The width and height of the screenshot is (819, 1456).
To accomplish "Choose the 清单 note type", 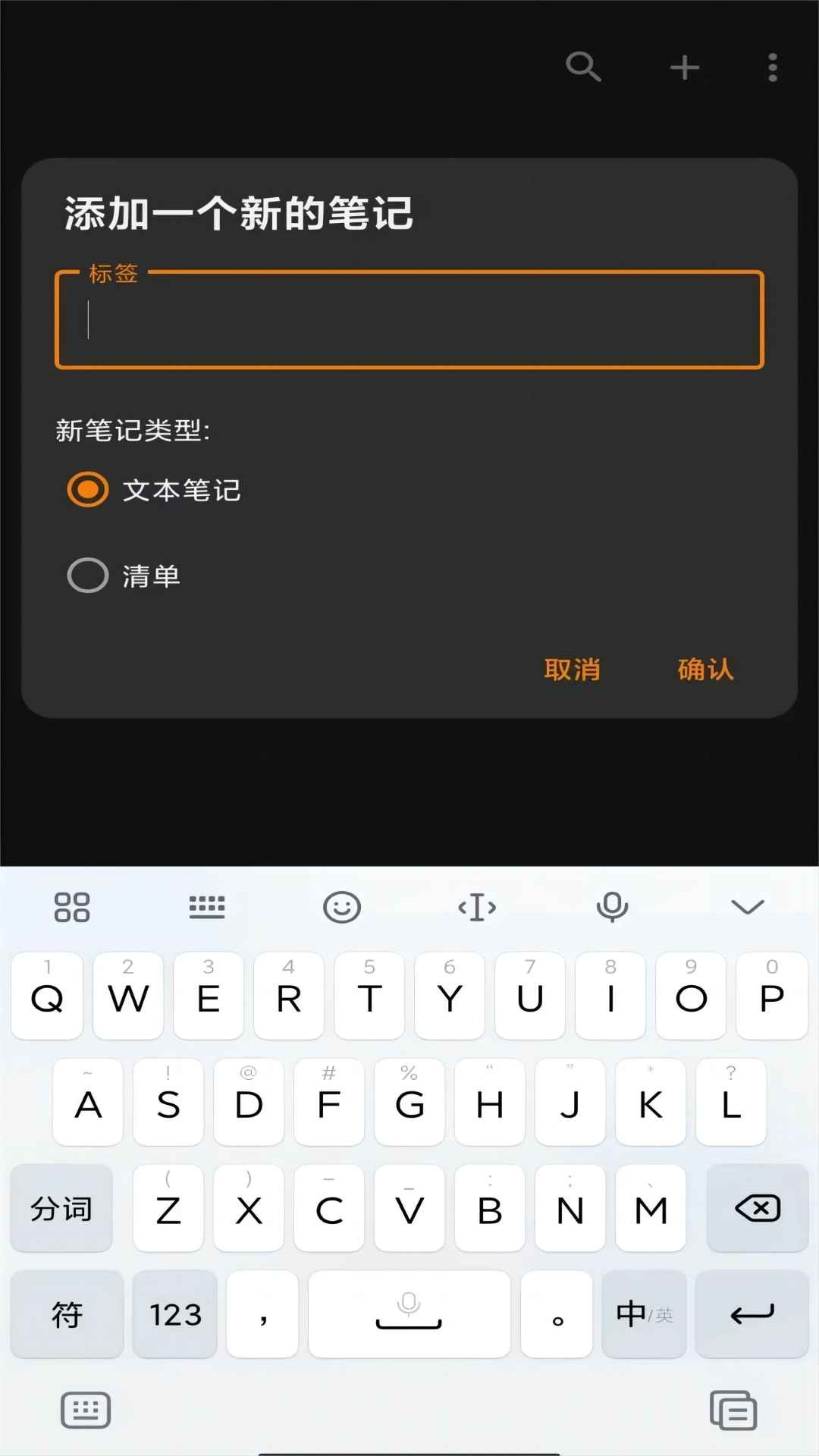I will [x=88, y=576].
